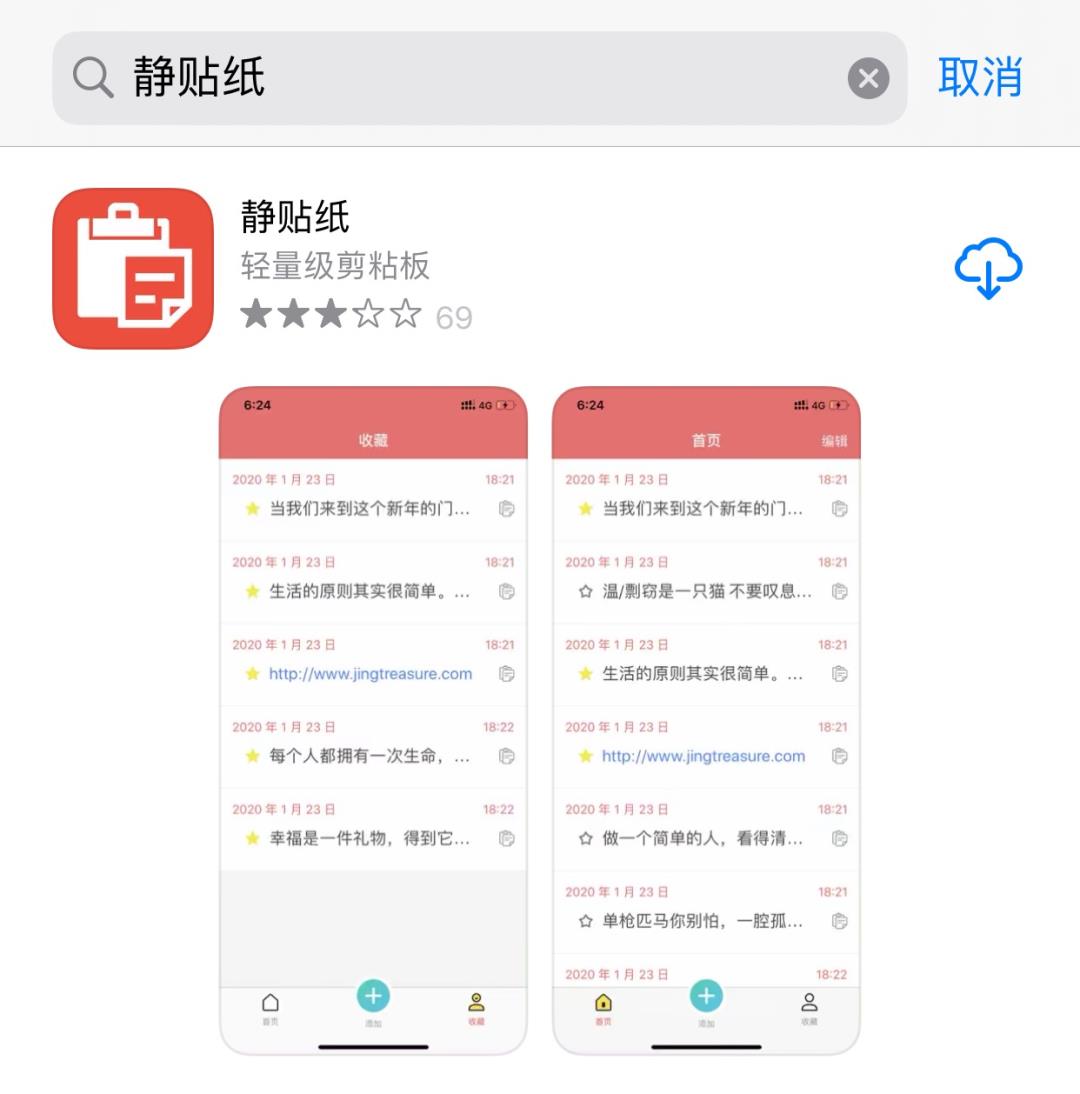1080x1094 pixels.
Task: Tap copy icon beside "幸福是一件礼物" note
Action: click(508, 839)
